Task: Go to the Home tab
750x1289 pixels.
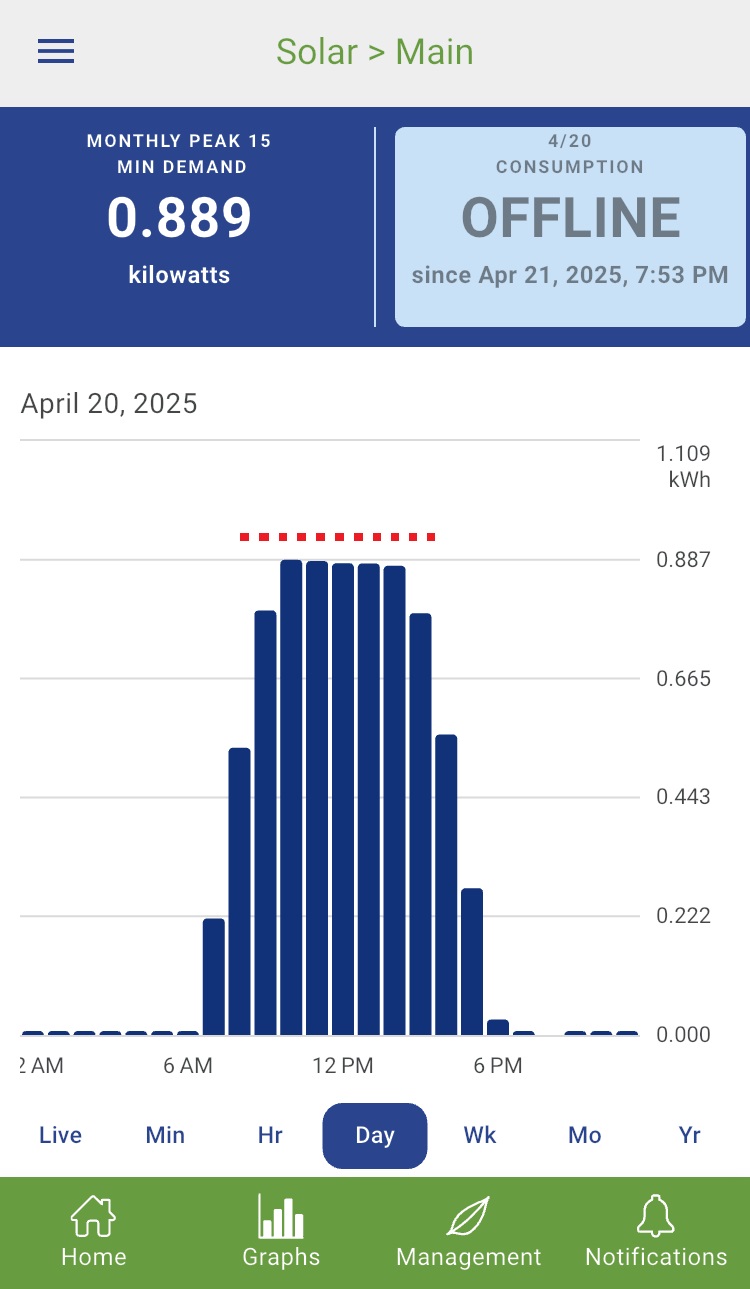Action: click(94, 1233)
